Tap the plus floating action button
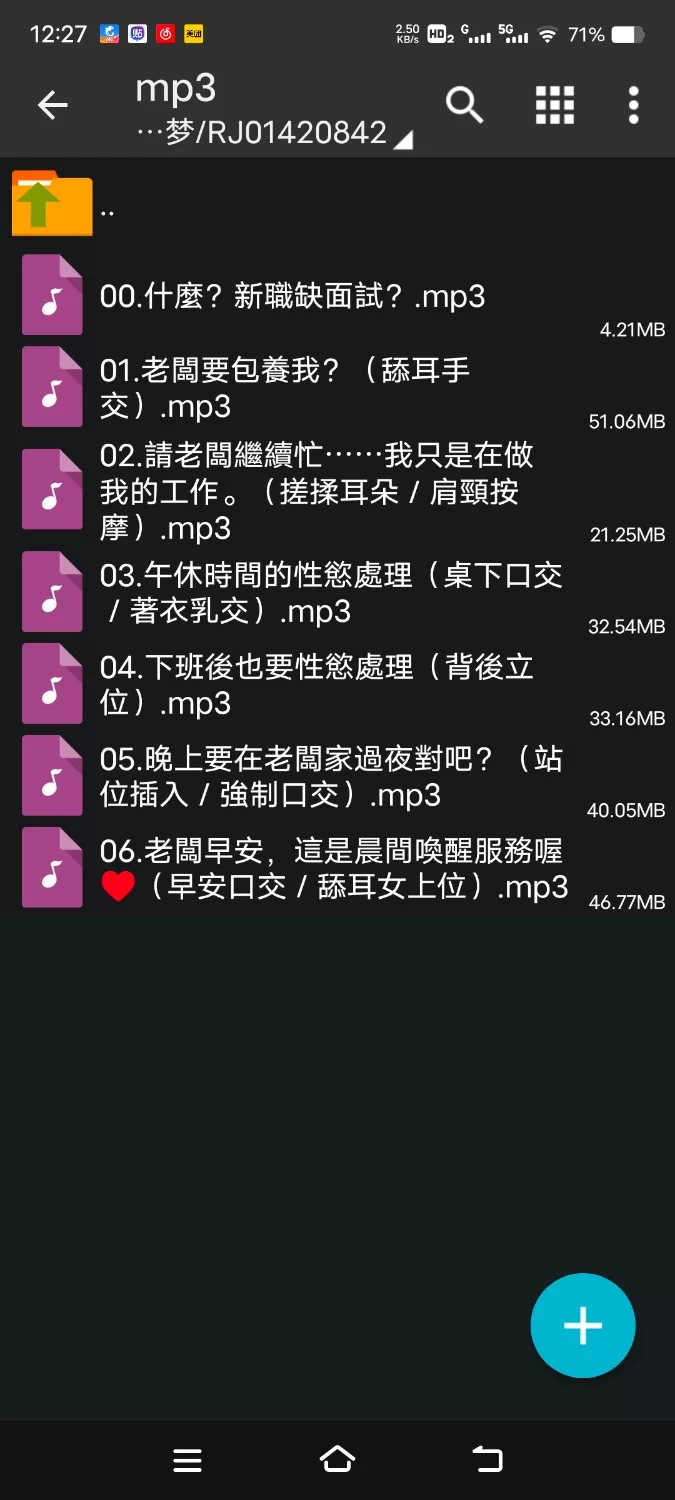The image size is (675, 1500). [x=582, y=1326]
